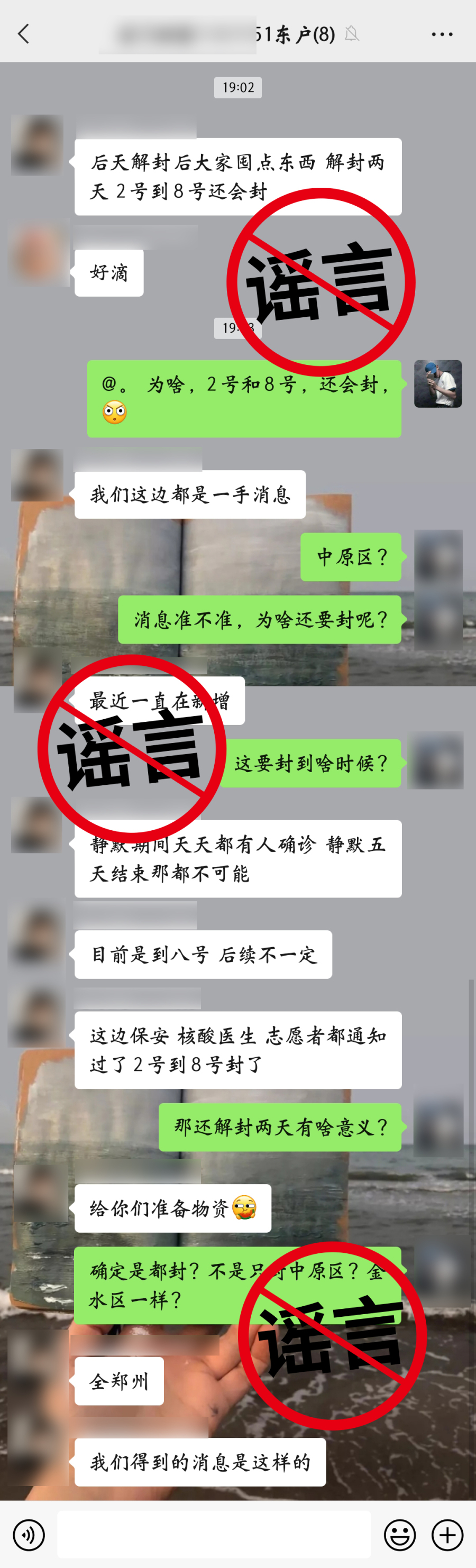Open avatar beside the 2号和8号 message
Screen dimensions: 476x1568
437,383
